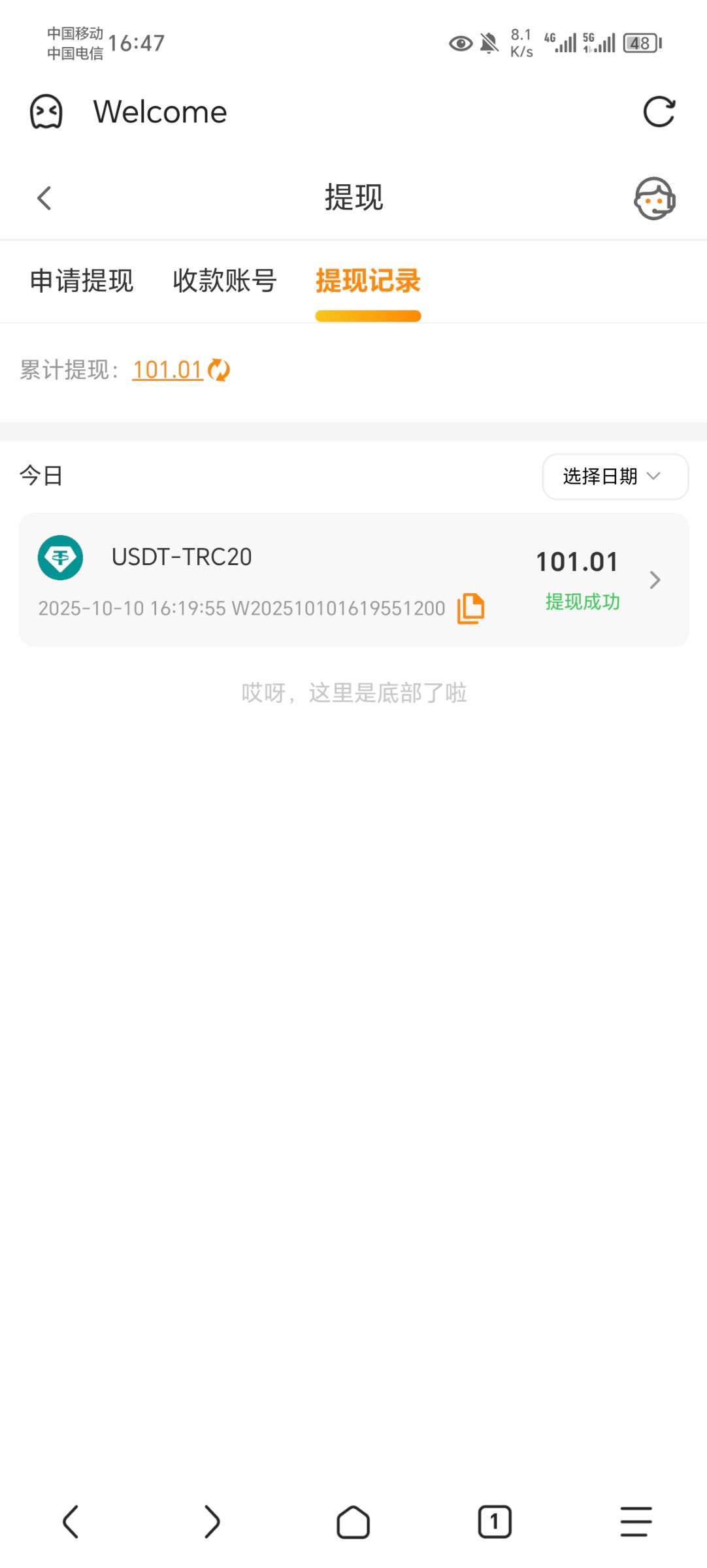
Task: Navigate back using the bottom browser bar
Action: 71,1522
